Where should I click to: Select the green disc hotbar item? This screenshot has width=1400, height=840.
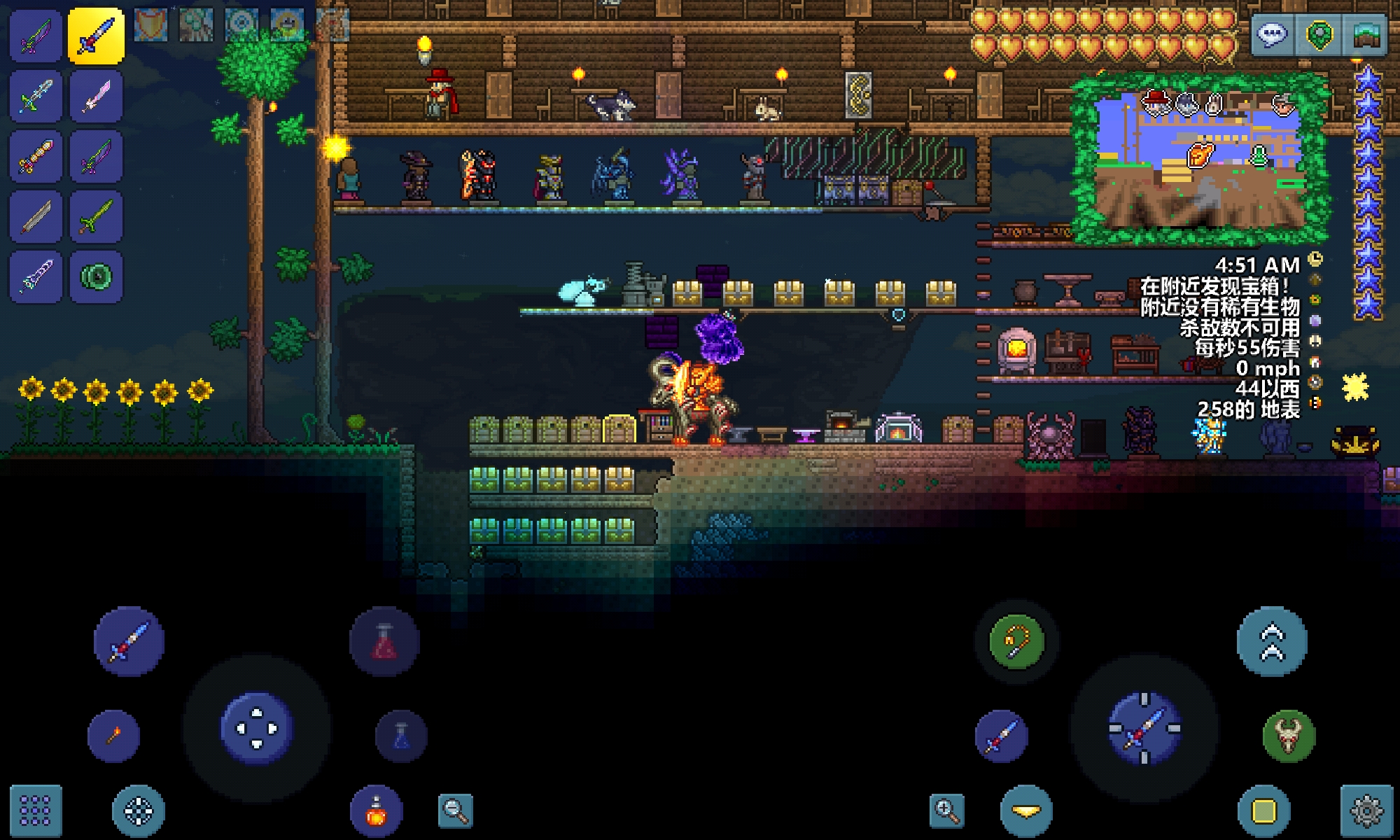tap(96, 277)
